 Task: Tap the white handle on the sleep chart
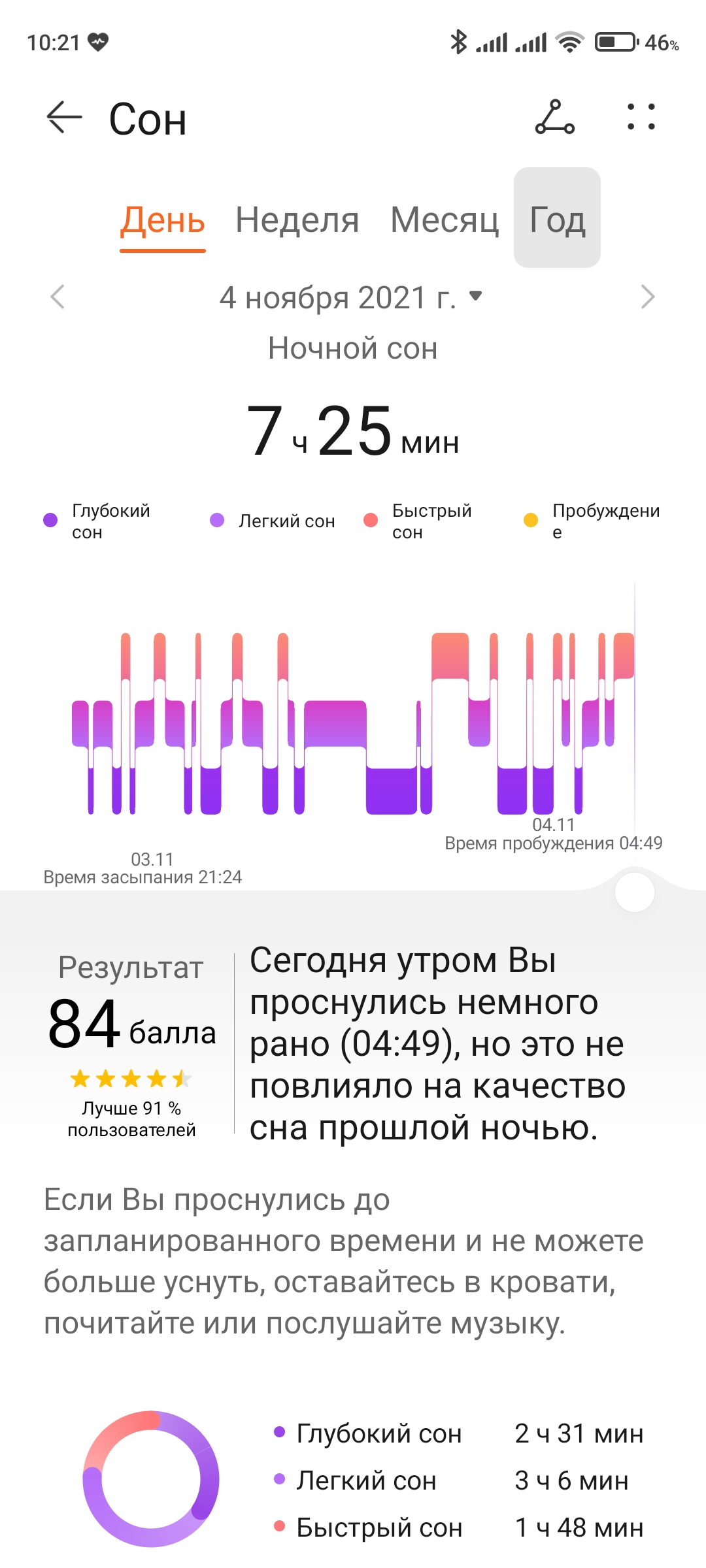tap(634, 892)
